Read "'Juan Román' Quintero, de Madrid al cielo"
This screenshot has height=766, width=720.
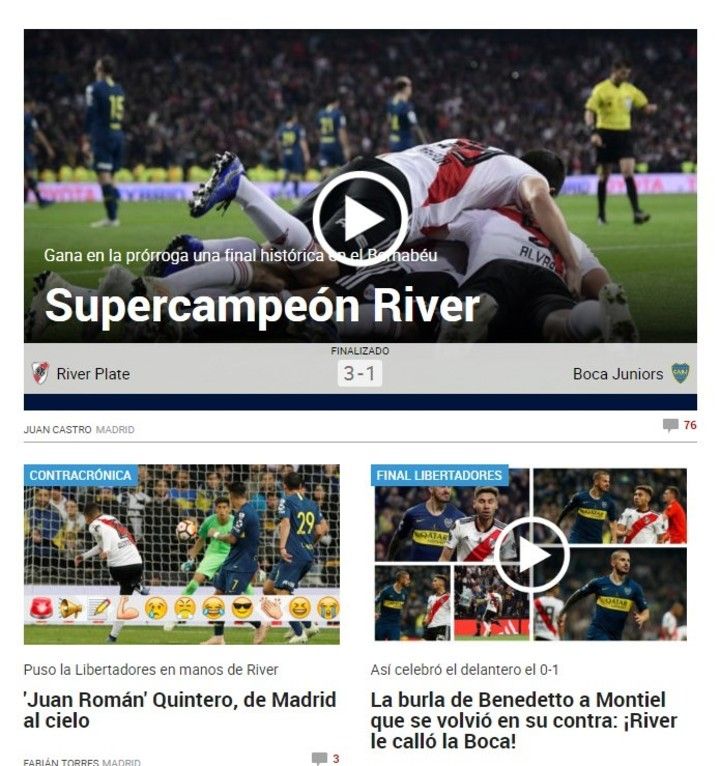pyautogui.click(x=179, y=710)
